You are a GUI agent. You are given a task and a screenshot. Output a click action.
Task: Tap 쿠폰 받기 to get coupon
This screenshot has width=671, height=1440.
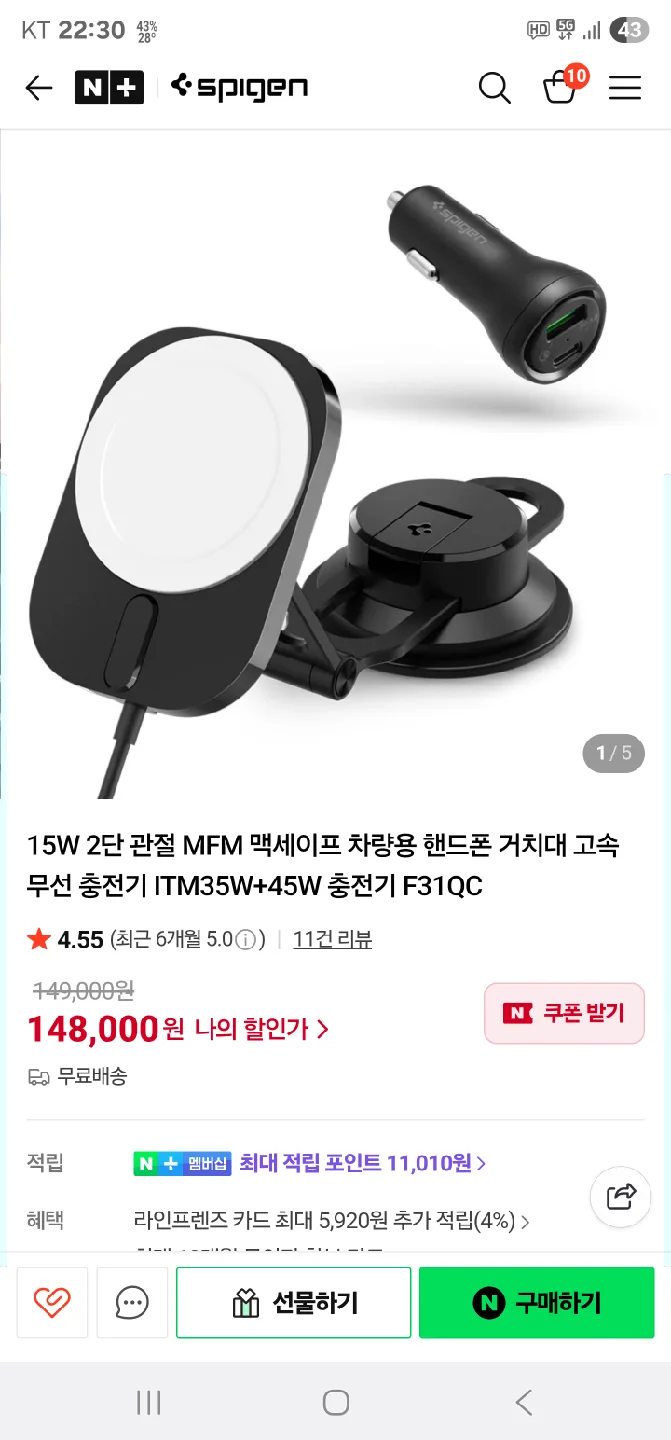click(564, 1013)
